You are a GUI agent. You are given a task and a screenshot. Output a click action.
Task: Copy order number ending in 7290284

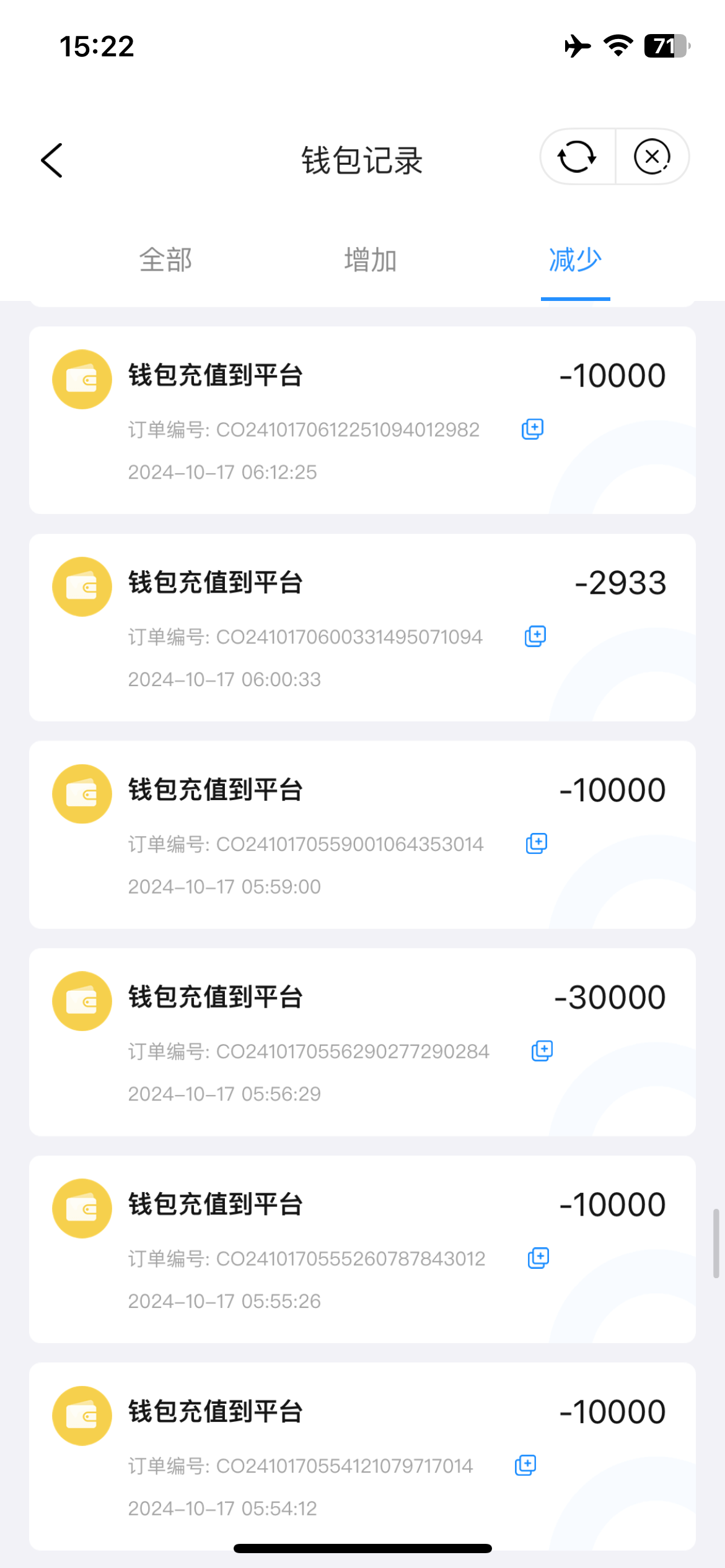[x=542, y=1051]
